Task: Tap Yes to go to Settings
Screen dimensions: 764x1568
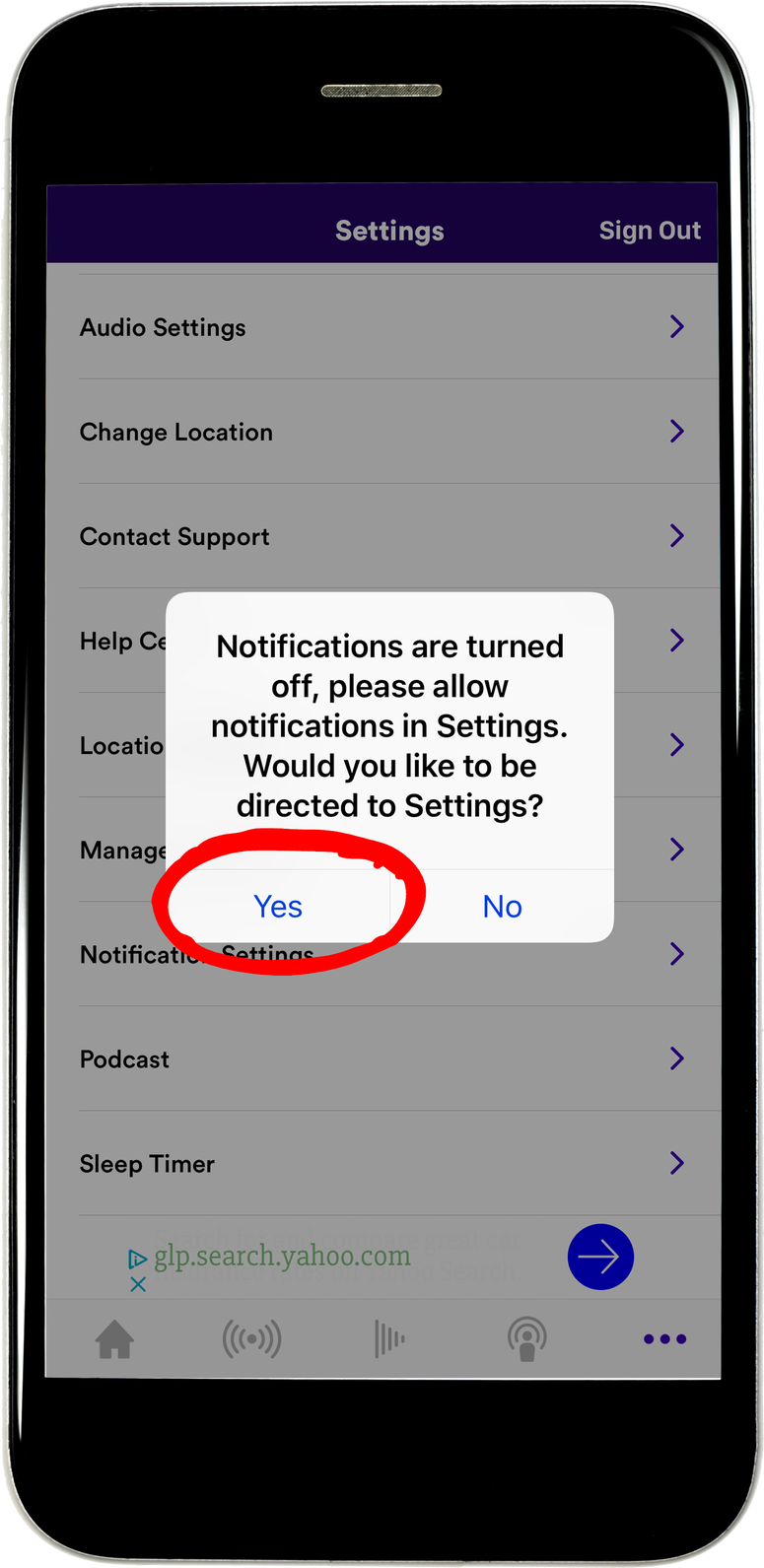Action: [278, 907]
